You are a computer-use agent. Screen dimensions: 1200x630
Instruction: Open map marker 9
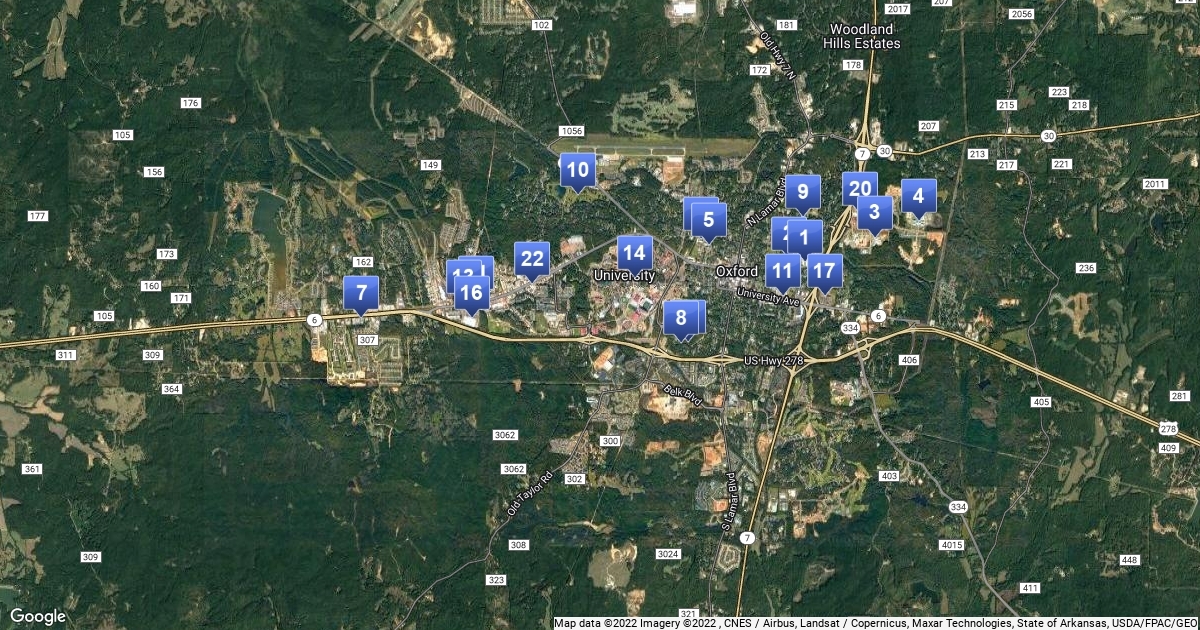click(x=802, y=191)
